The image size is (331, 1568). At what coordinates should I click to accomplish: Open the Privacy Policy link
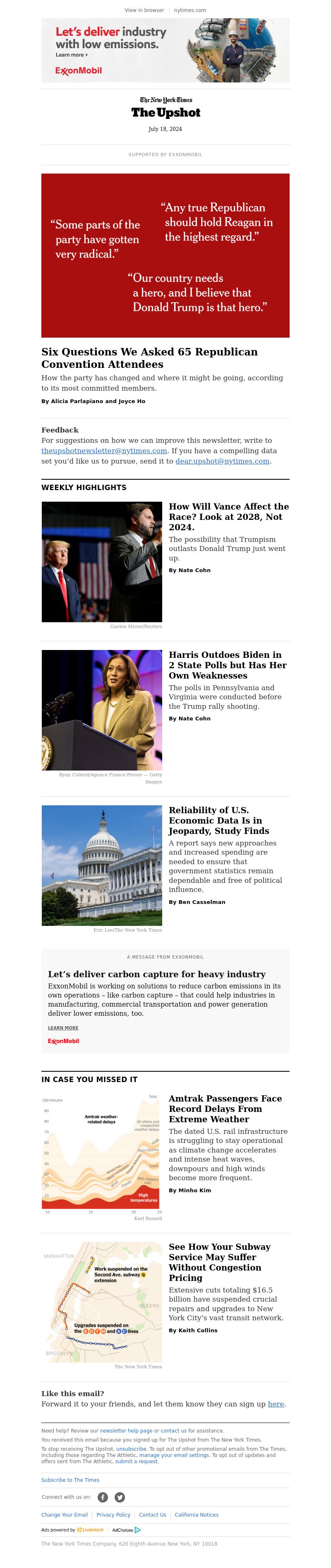point(113,1515)
